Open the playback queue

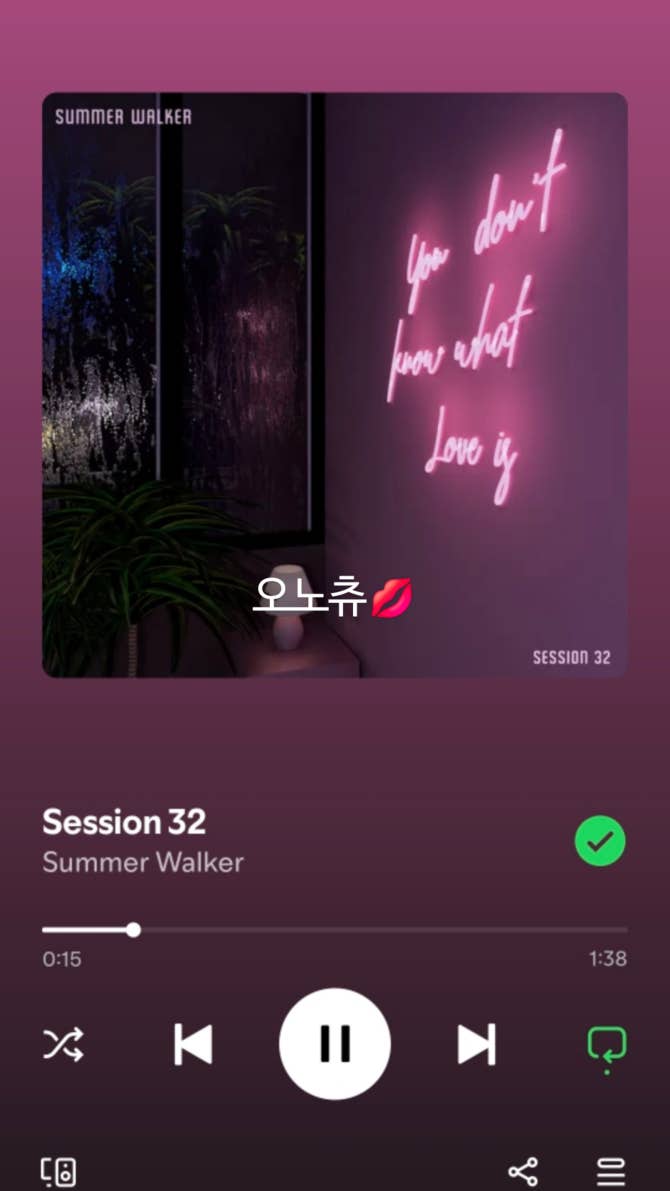tap(610, 1171)
